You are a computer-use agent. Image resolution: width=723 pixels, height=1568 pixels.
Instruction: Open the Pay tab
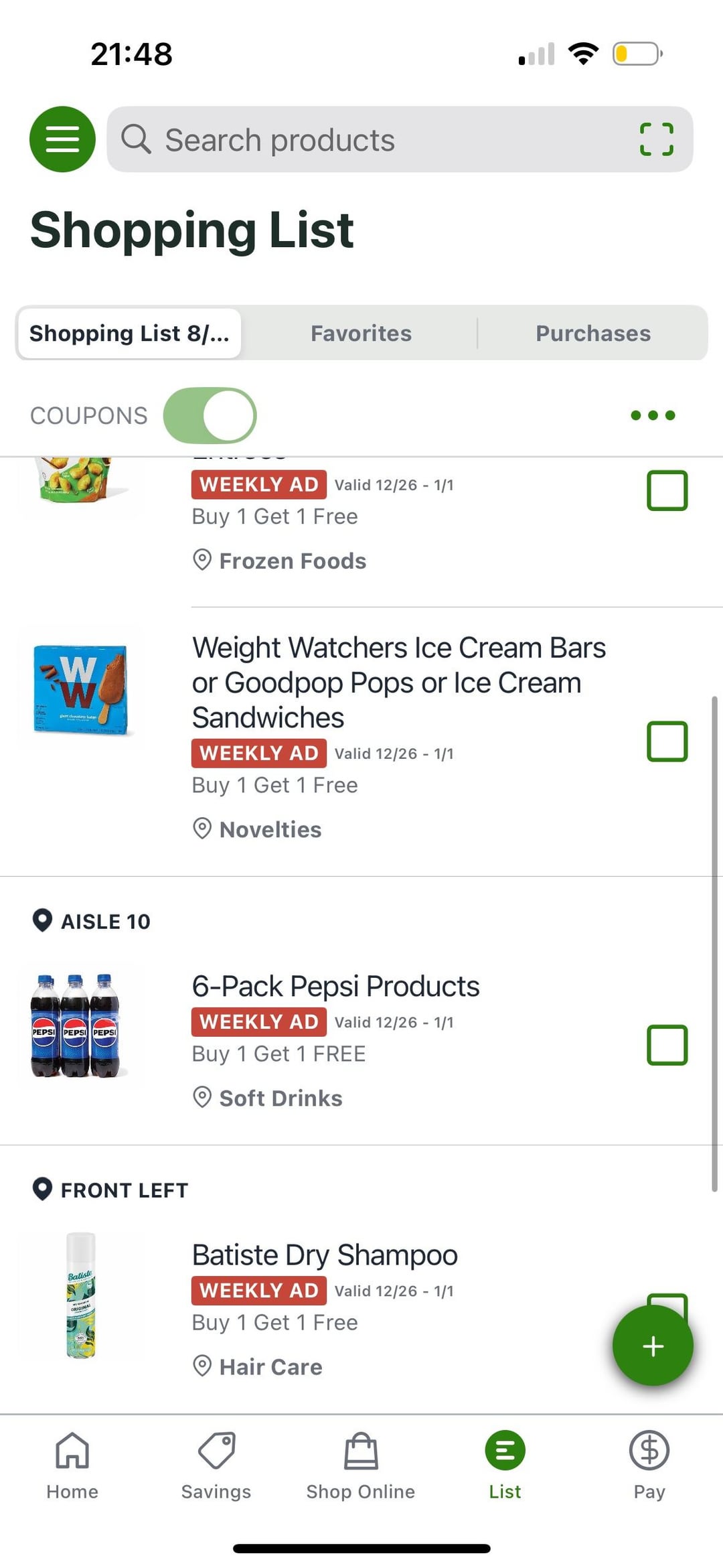(649, 1466)
